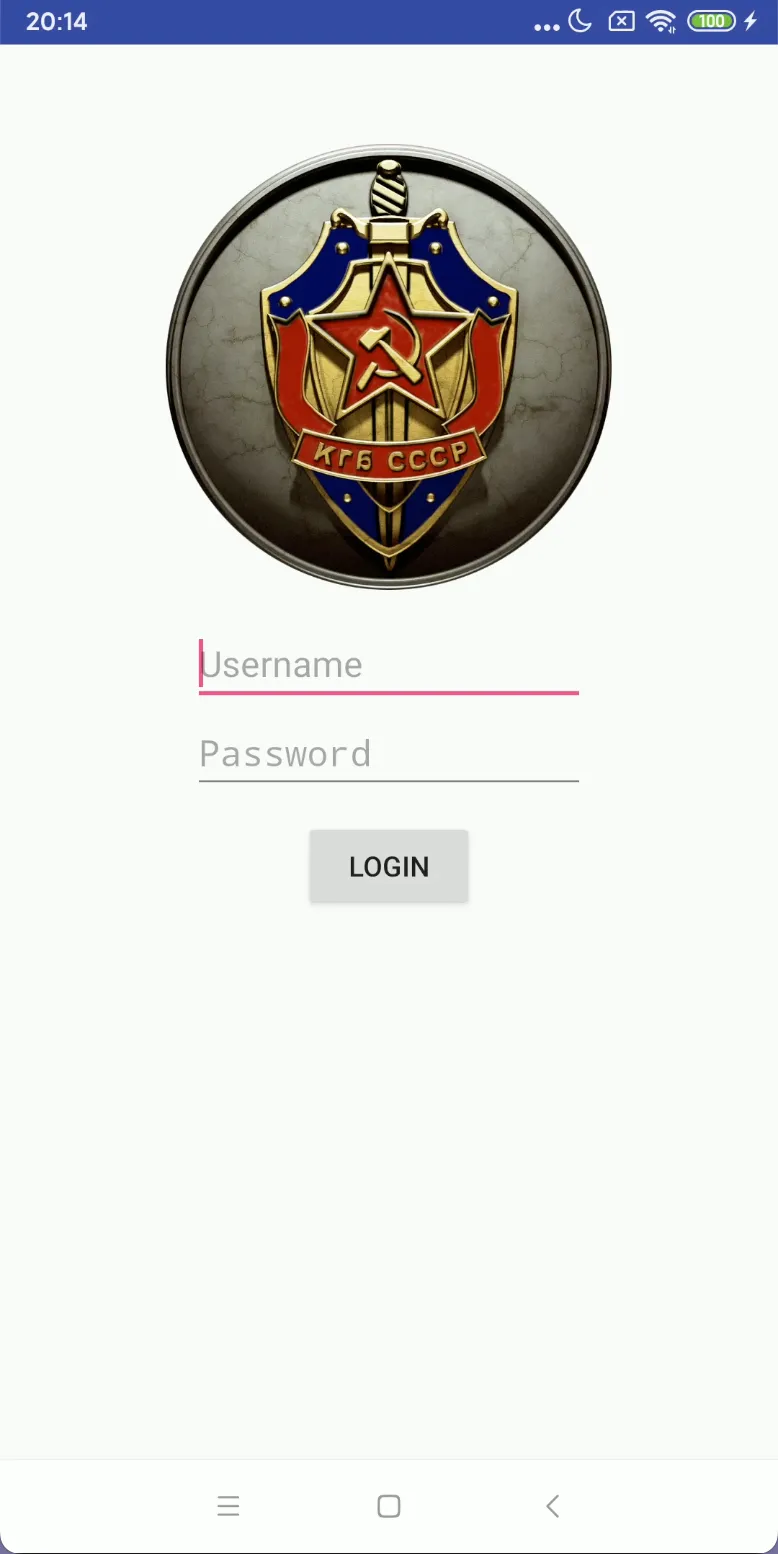This screenshot has height=1554, width=778.
Task: Open recent apps with the menu icon
Action: click(228, 1505)
